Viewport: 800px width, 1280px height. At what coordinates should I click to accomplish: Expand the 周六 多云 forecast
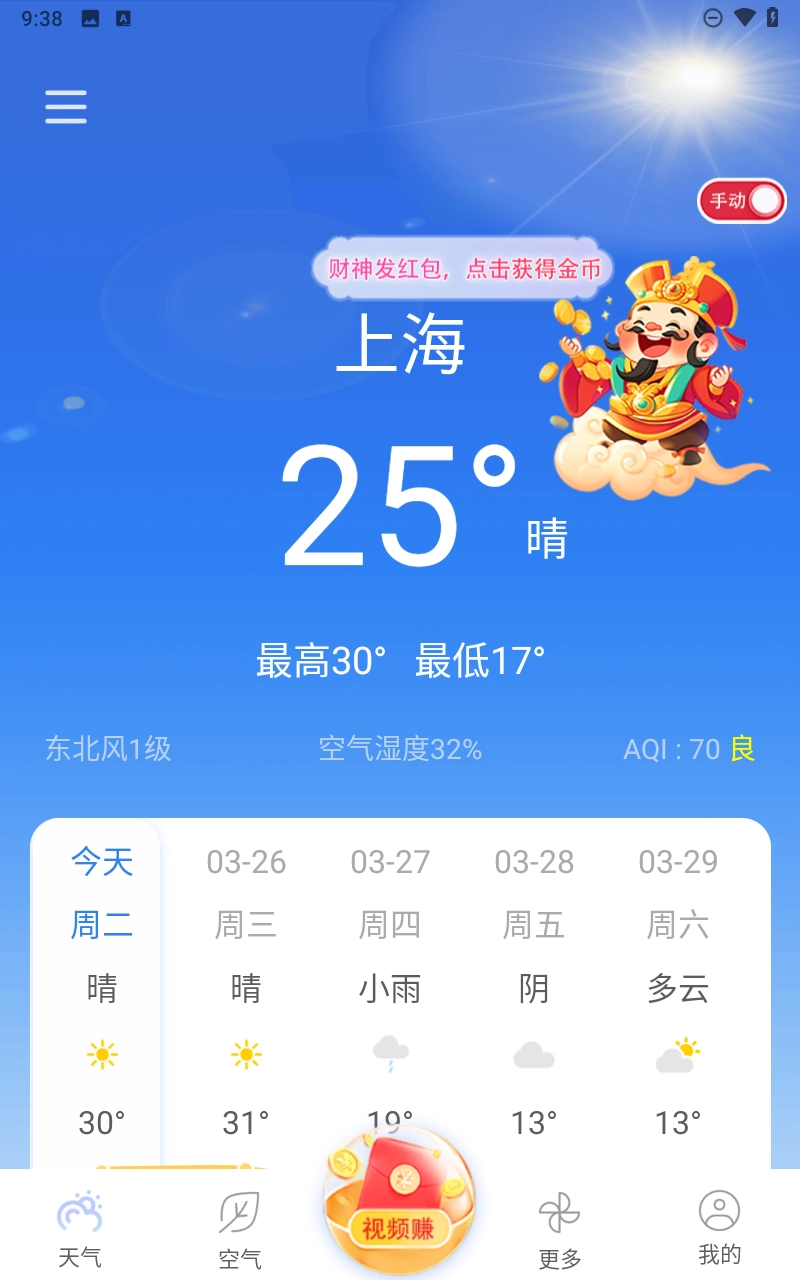coord(677,988)
